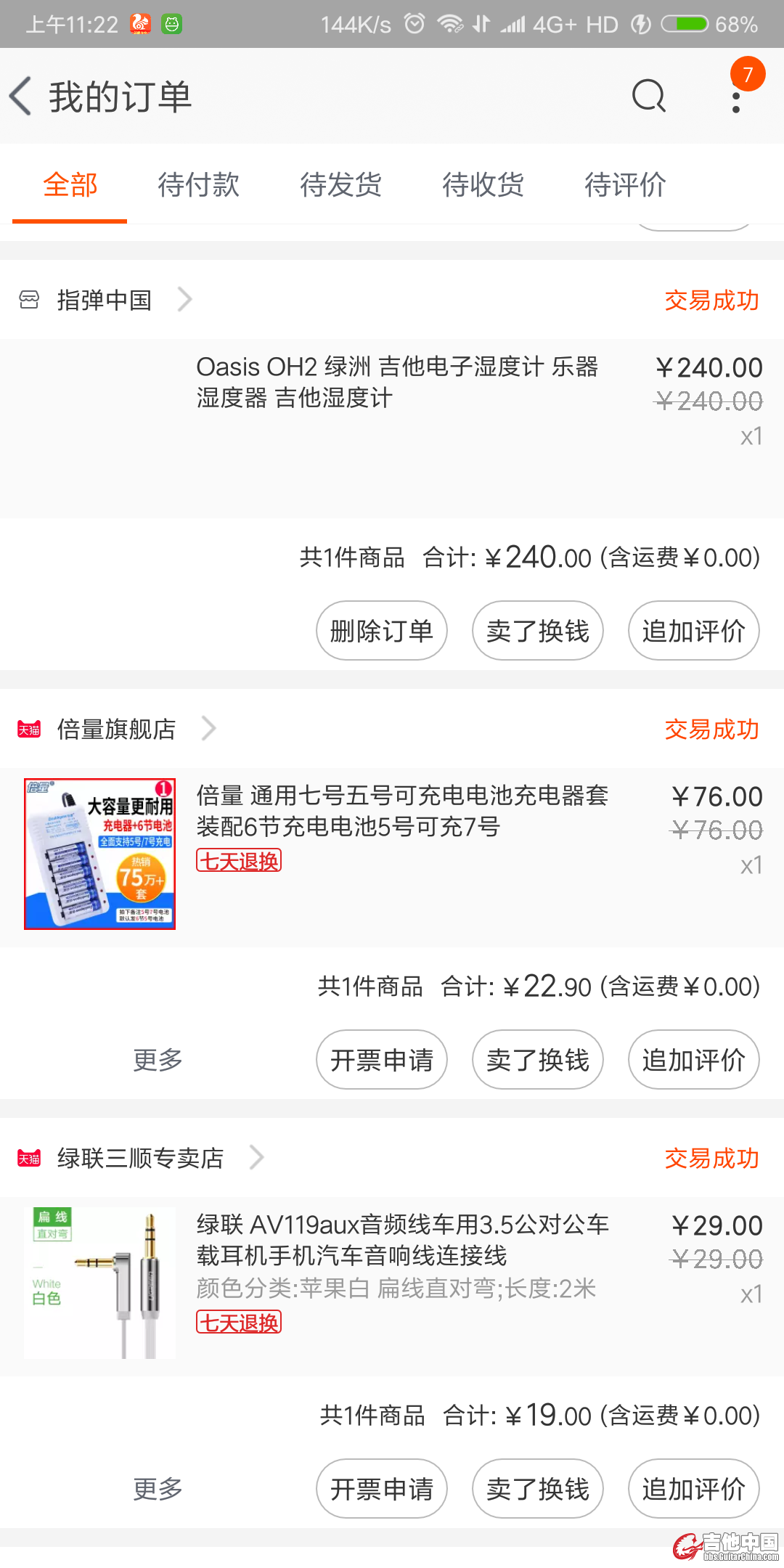Tap 开票申请 on the 倍量旗舰店 order
The width and height of the screenshot is (784, 1568).
(x=381, y=1060)
